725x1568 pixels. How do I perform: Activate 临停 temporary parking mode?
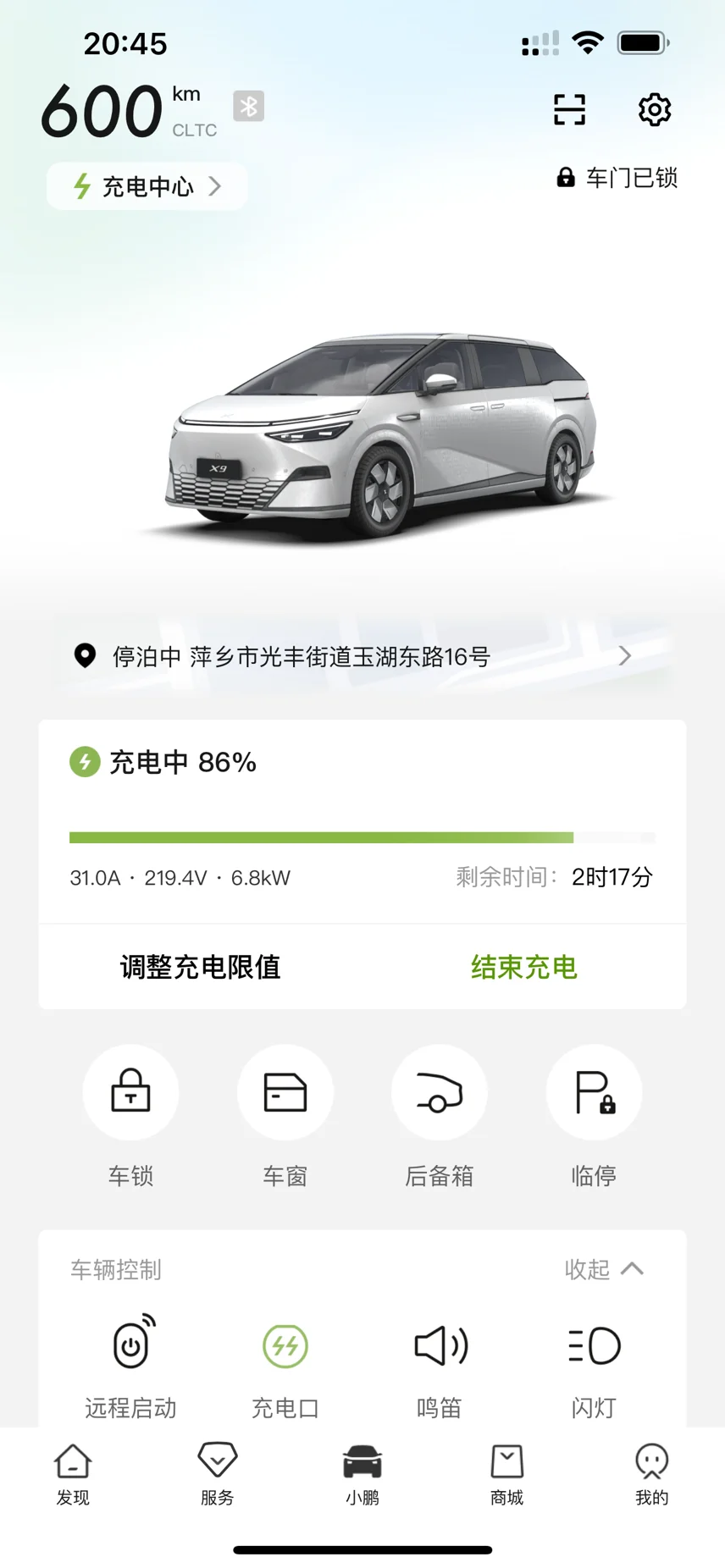click(594, 1092)
